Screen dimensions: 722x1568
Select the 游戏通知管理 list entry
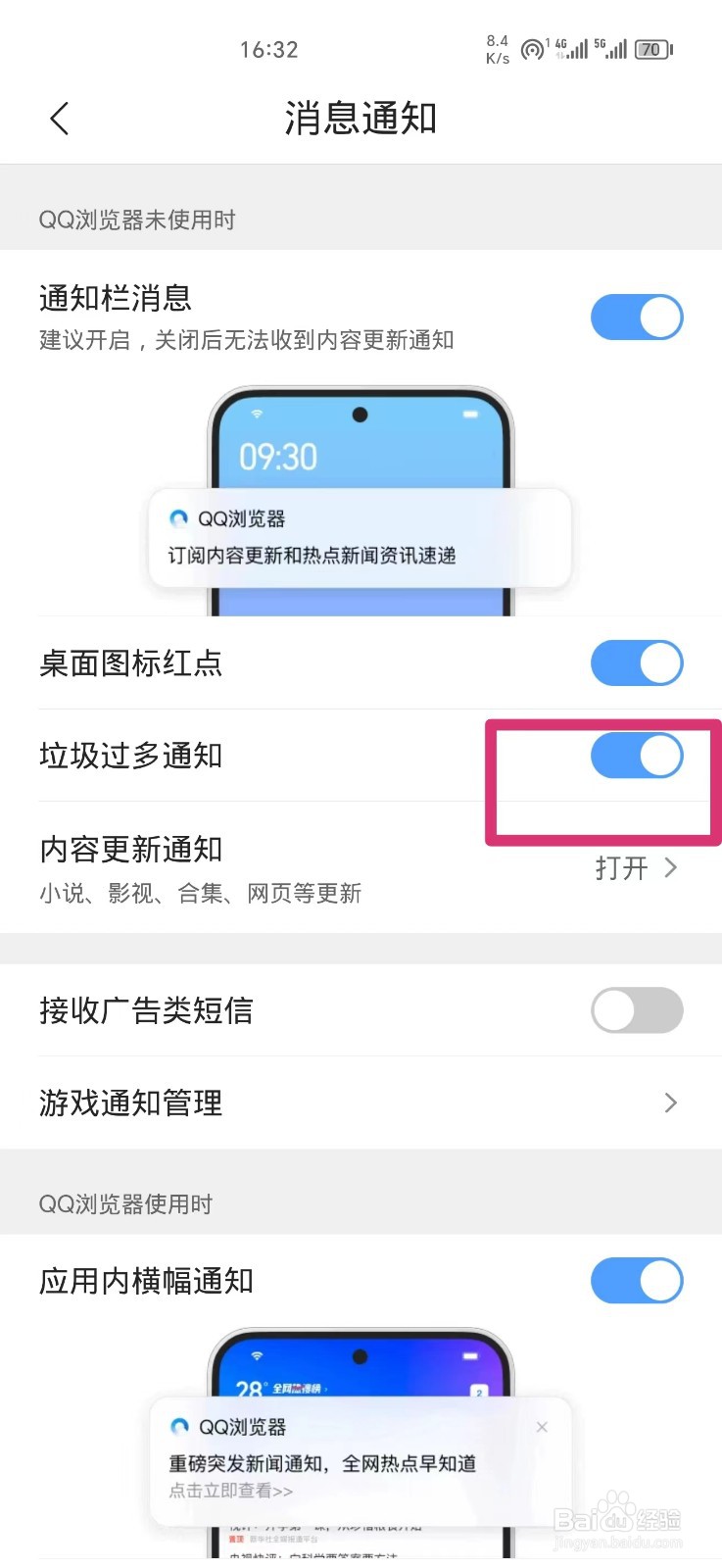(294, 1103)
